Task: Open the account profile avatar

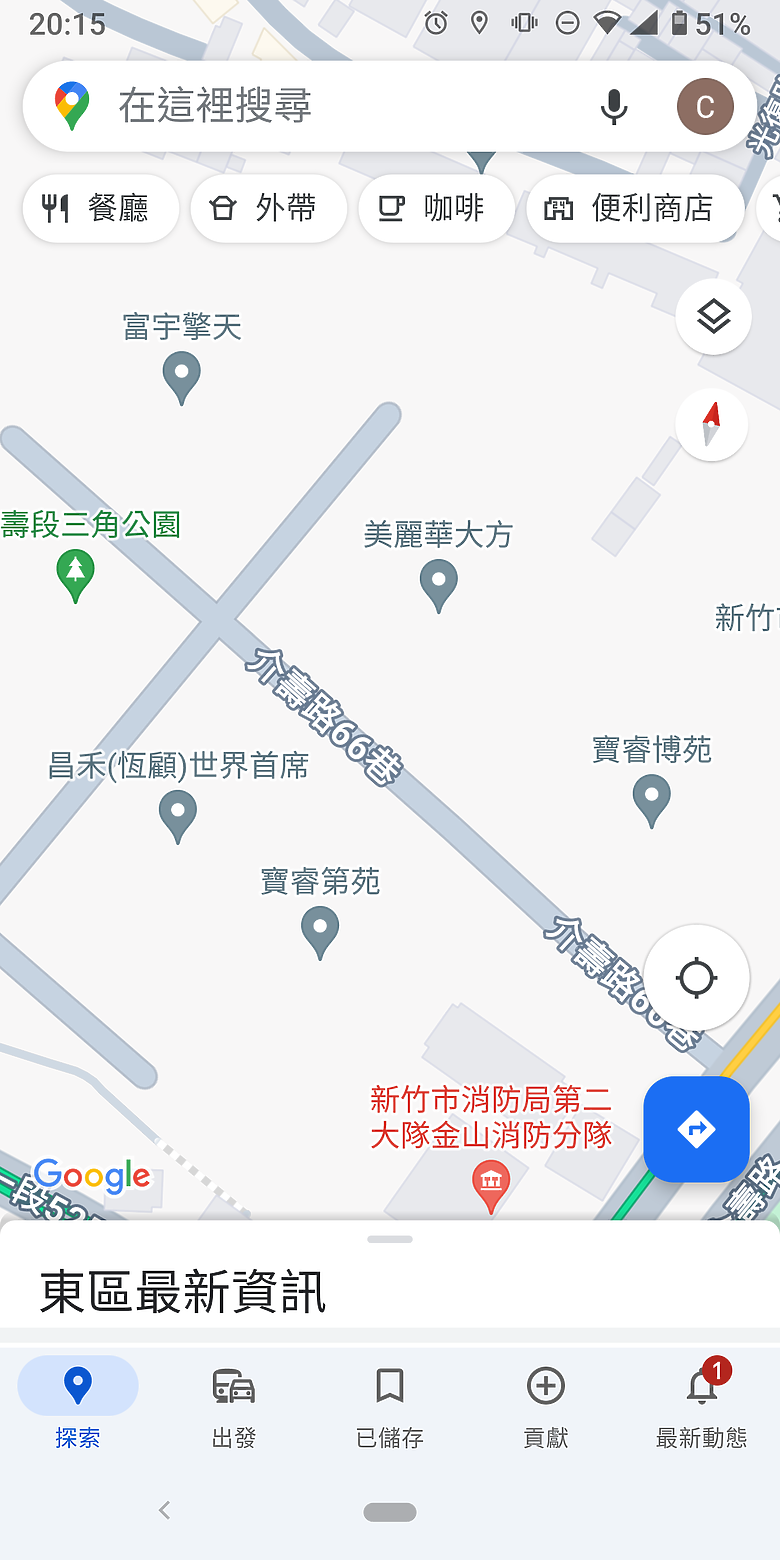Action: coord(705,106)
